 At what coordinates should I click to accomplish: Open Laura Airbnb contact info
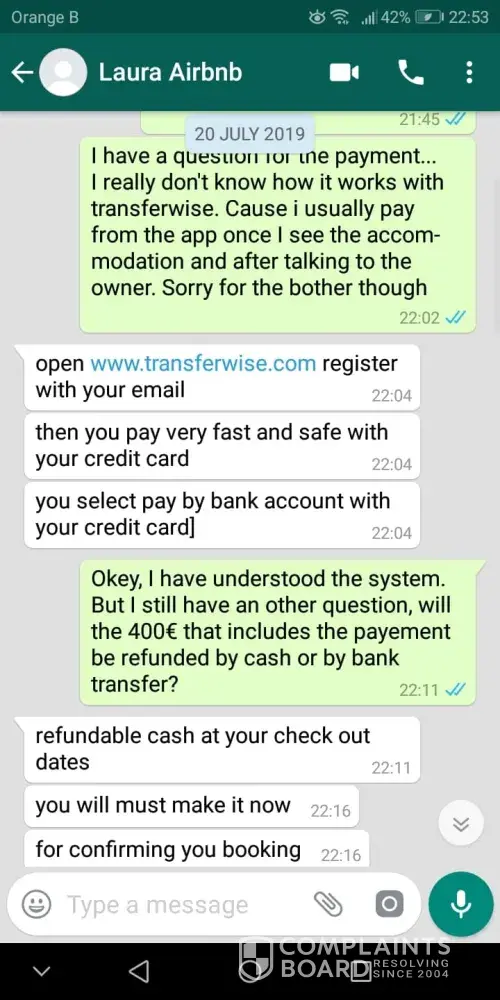click(170, 72)
